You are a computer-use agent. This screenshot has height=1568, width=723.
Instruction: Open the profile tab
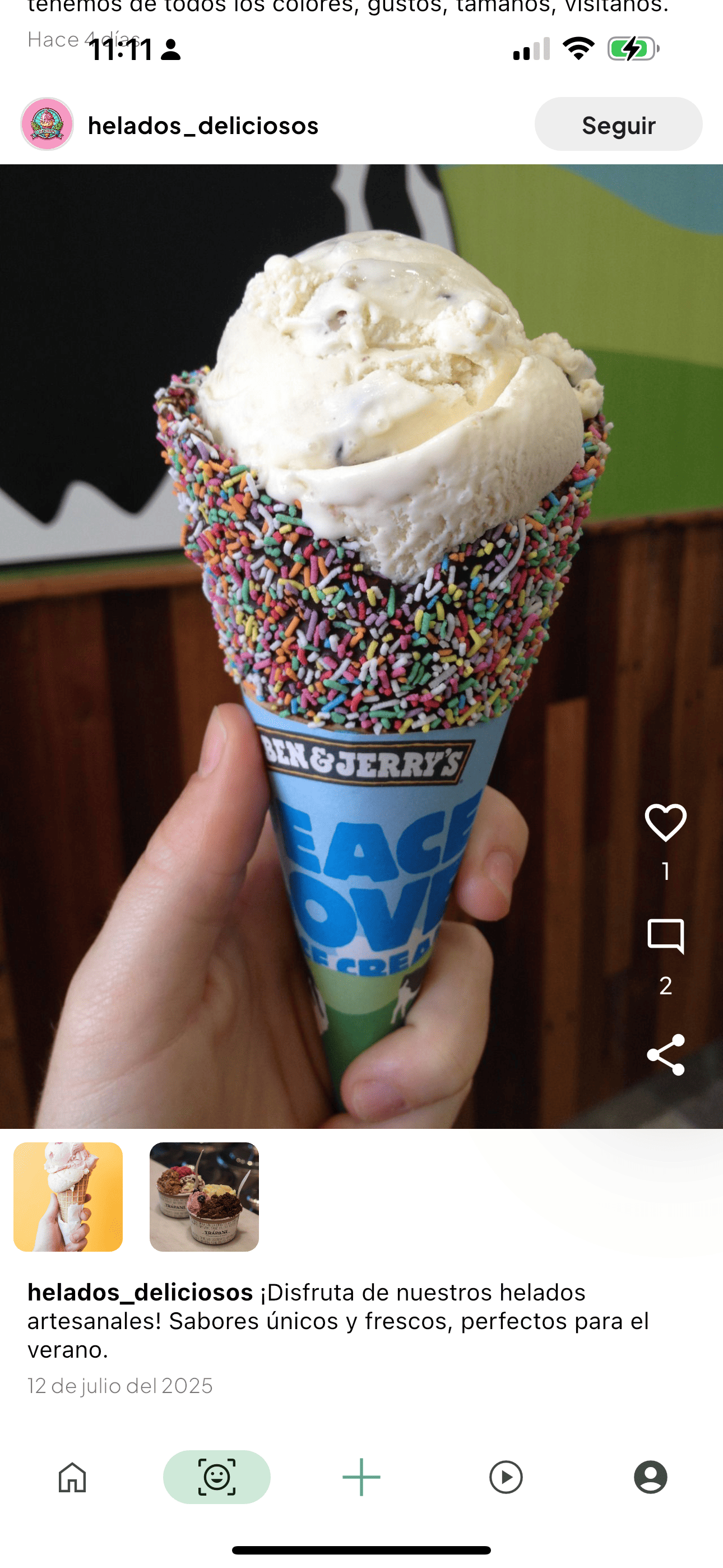pyautogui.click(x=650, y=1477)
